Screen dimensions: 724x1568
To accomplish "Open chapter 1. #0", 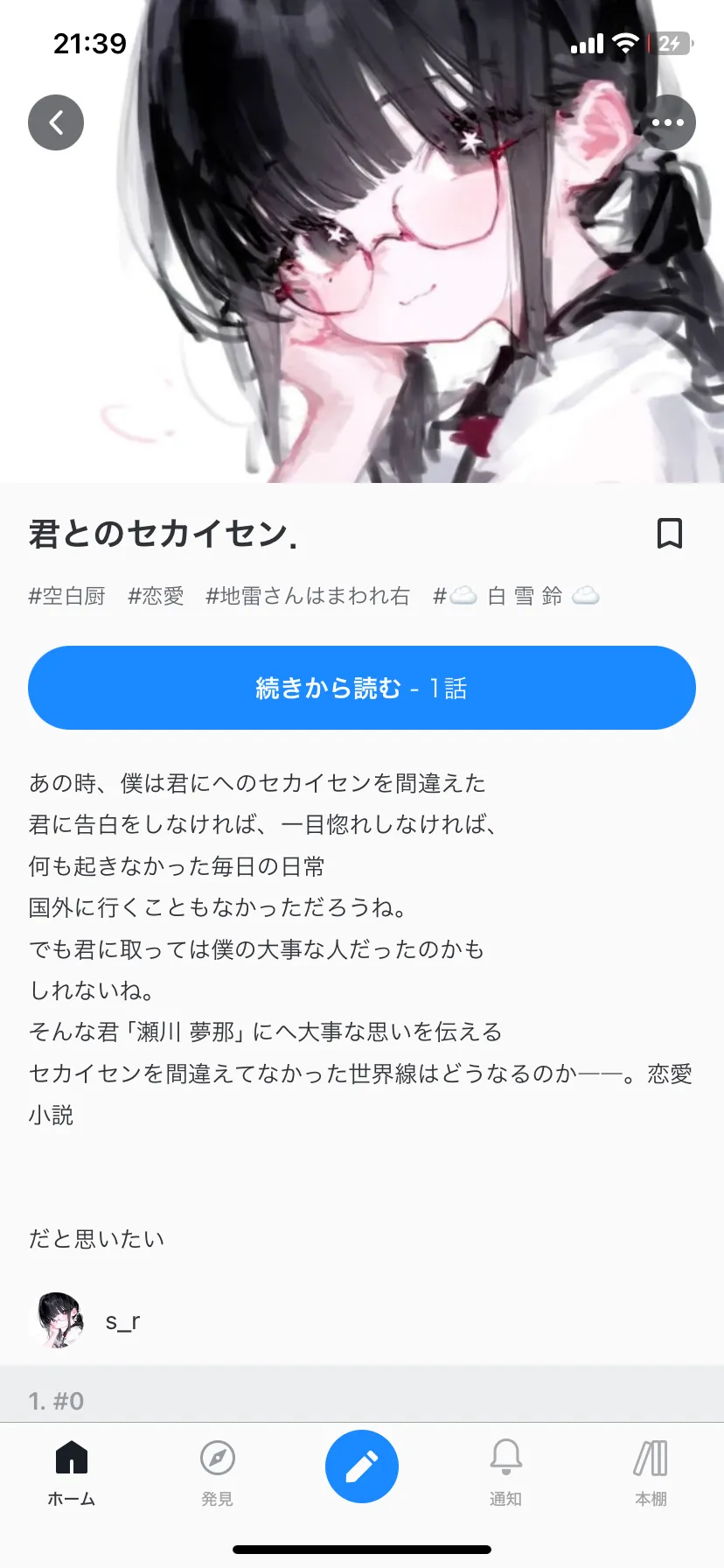I will tap(362, 1400).
